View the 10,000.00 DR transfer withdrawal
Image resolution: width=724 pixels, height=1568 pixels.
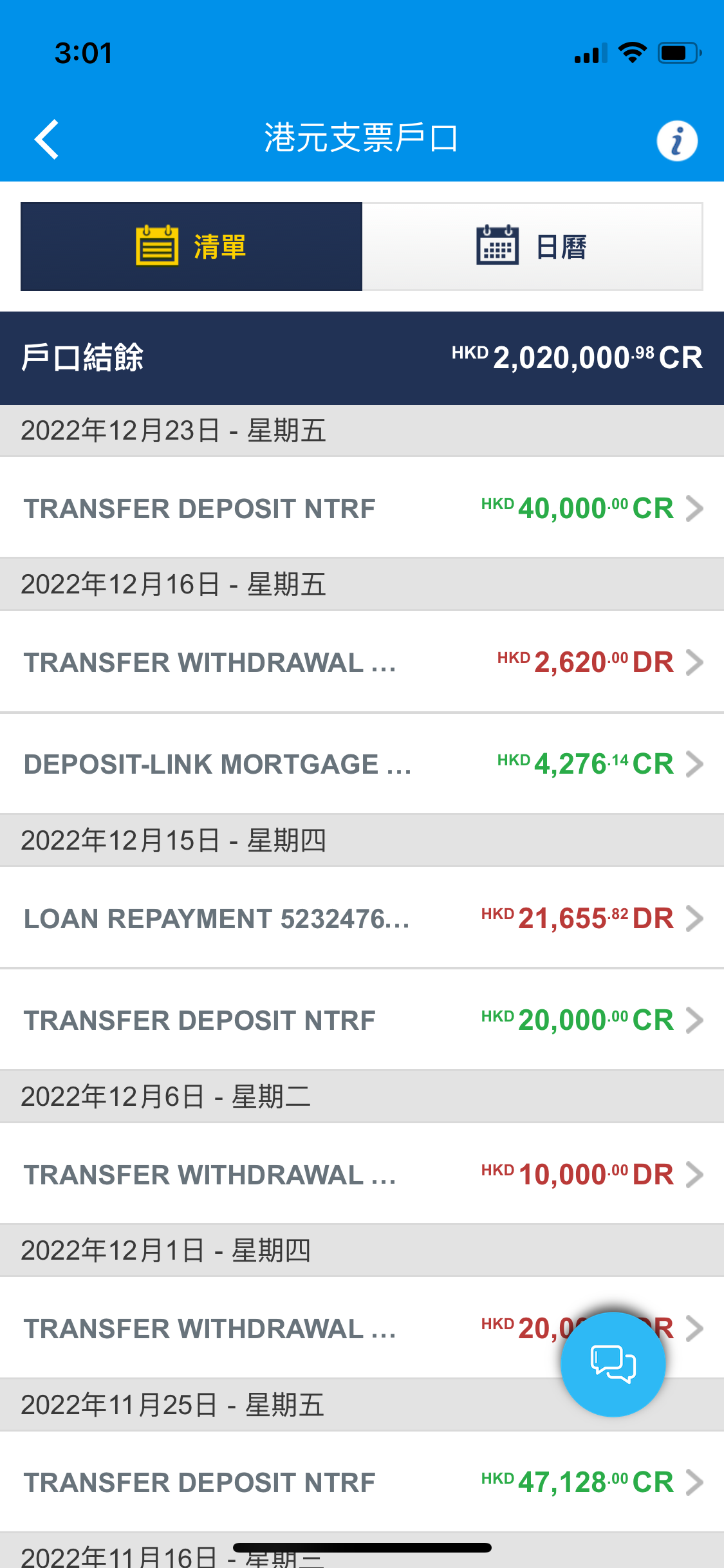point(362,1174)
